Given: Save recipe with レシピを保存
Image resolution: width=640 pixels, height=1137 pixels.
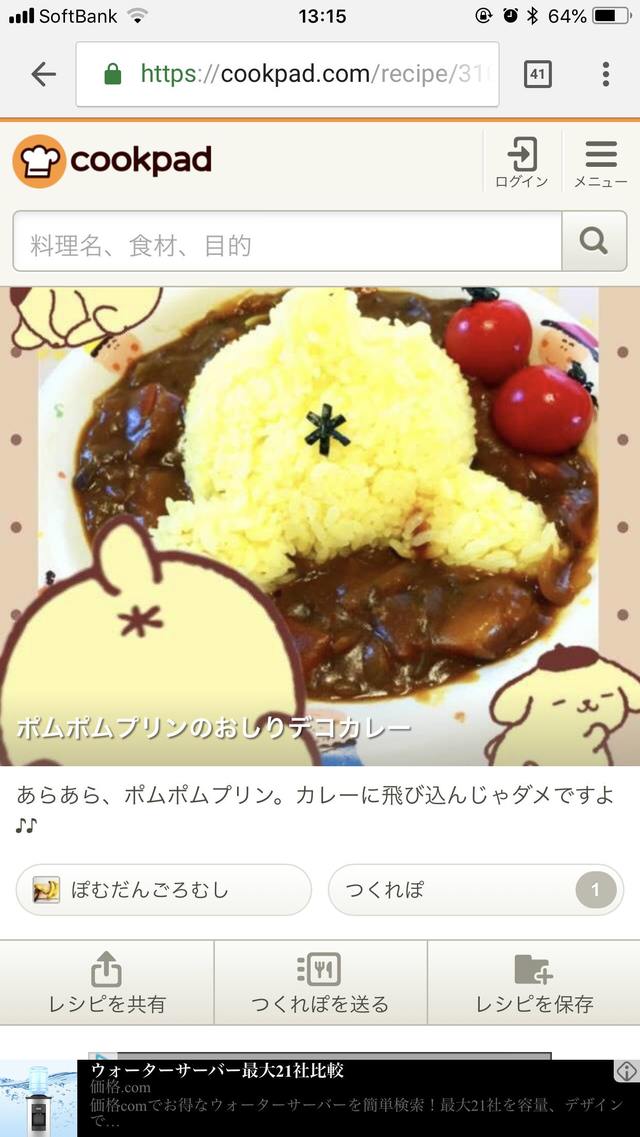Looking at the screenshot, I should pos(534,983).
